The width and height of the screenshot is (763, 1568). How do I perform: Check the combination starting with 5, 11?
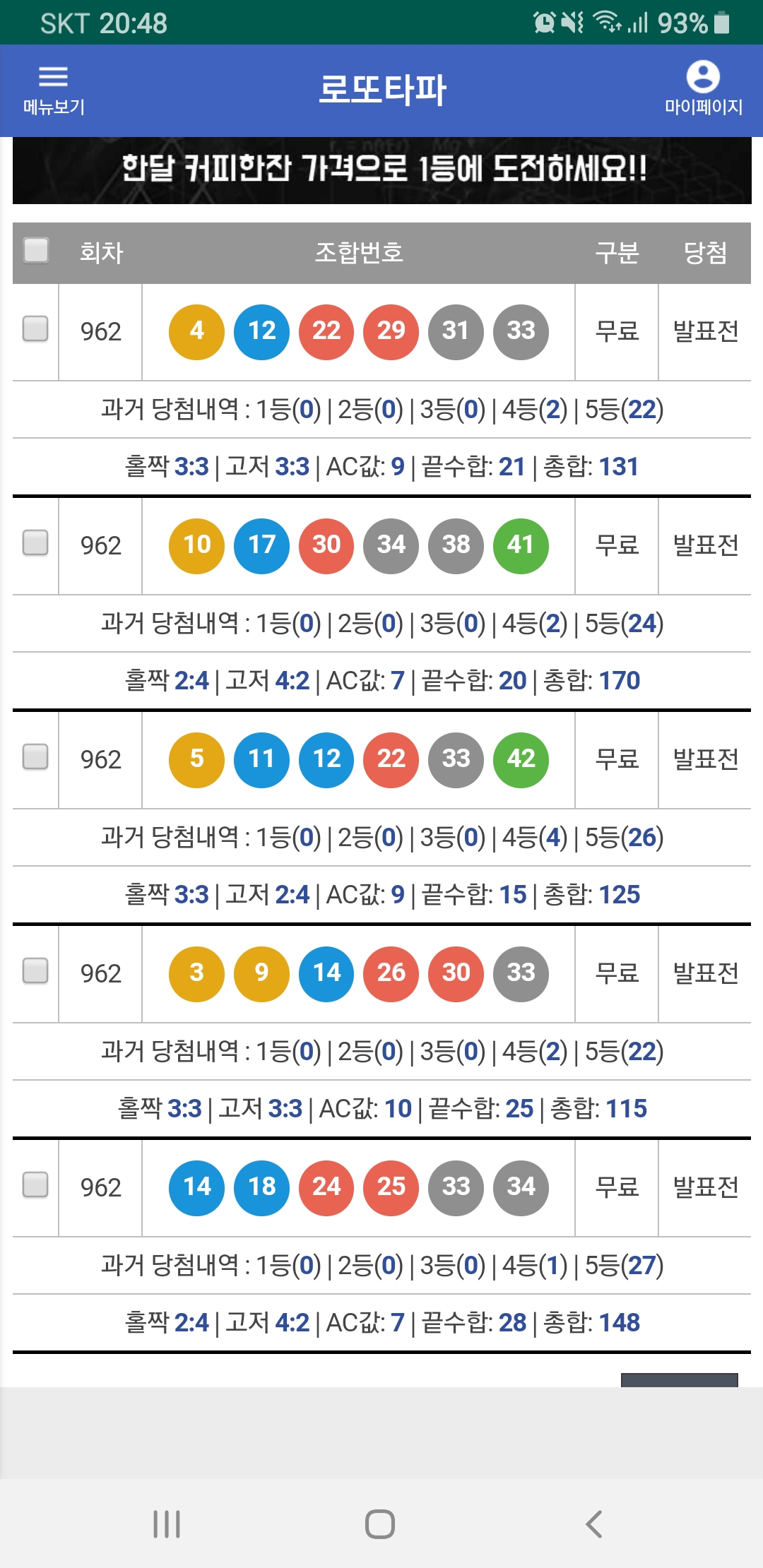(35, 756)
